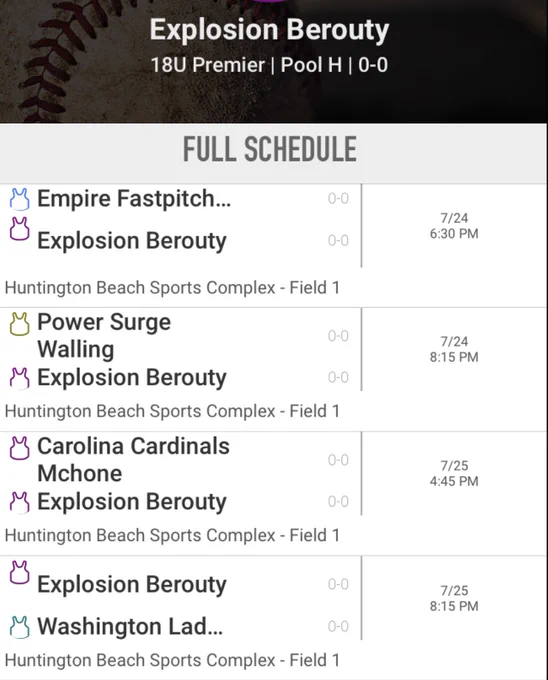Open the Empire Fastpitch 6:30 PM game

tap(273, 245)
